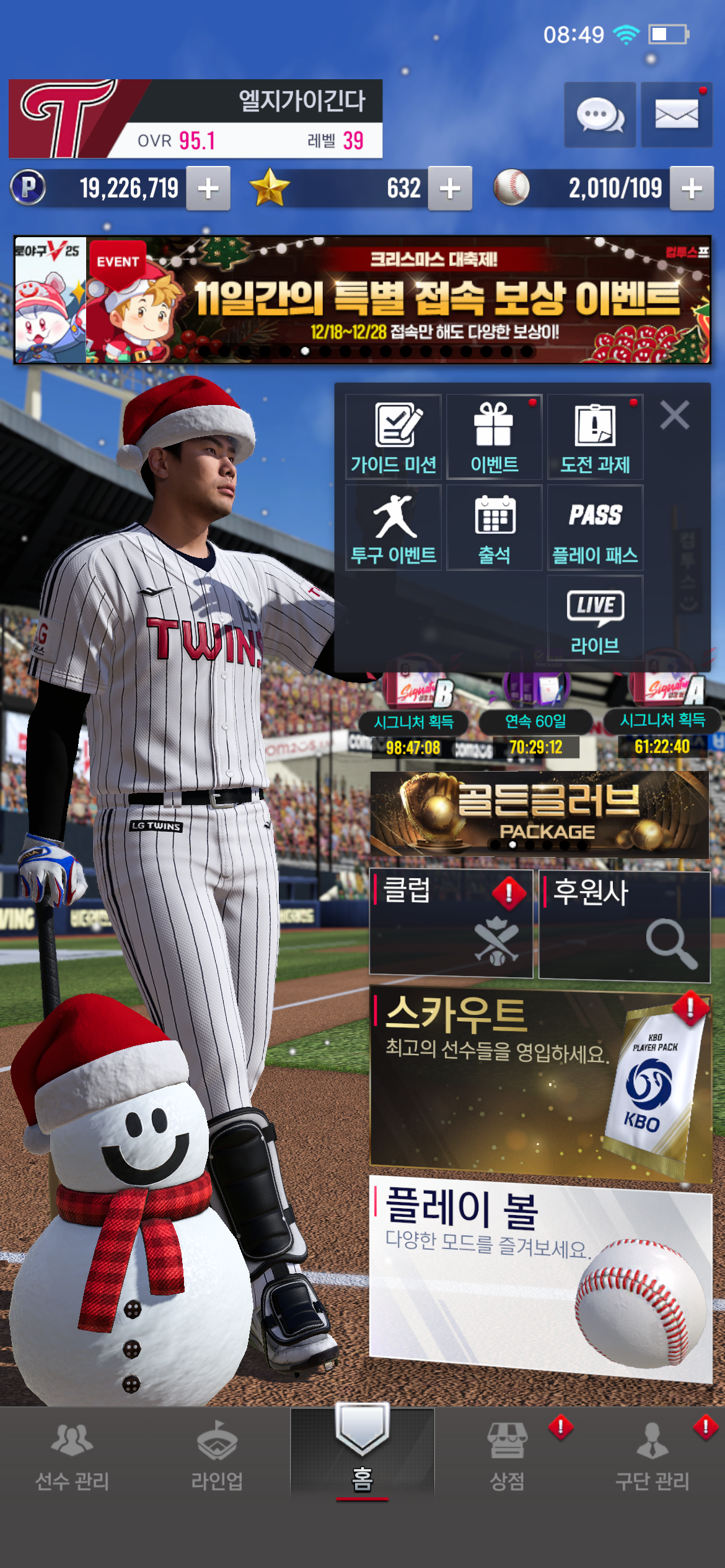Open the 후원사 sponsor card
This screenshot has width=725, height=1568.
(624, 926)
